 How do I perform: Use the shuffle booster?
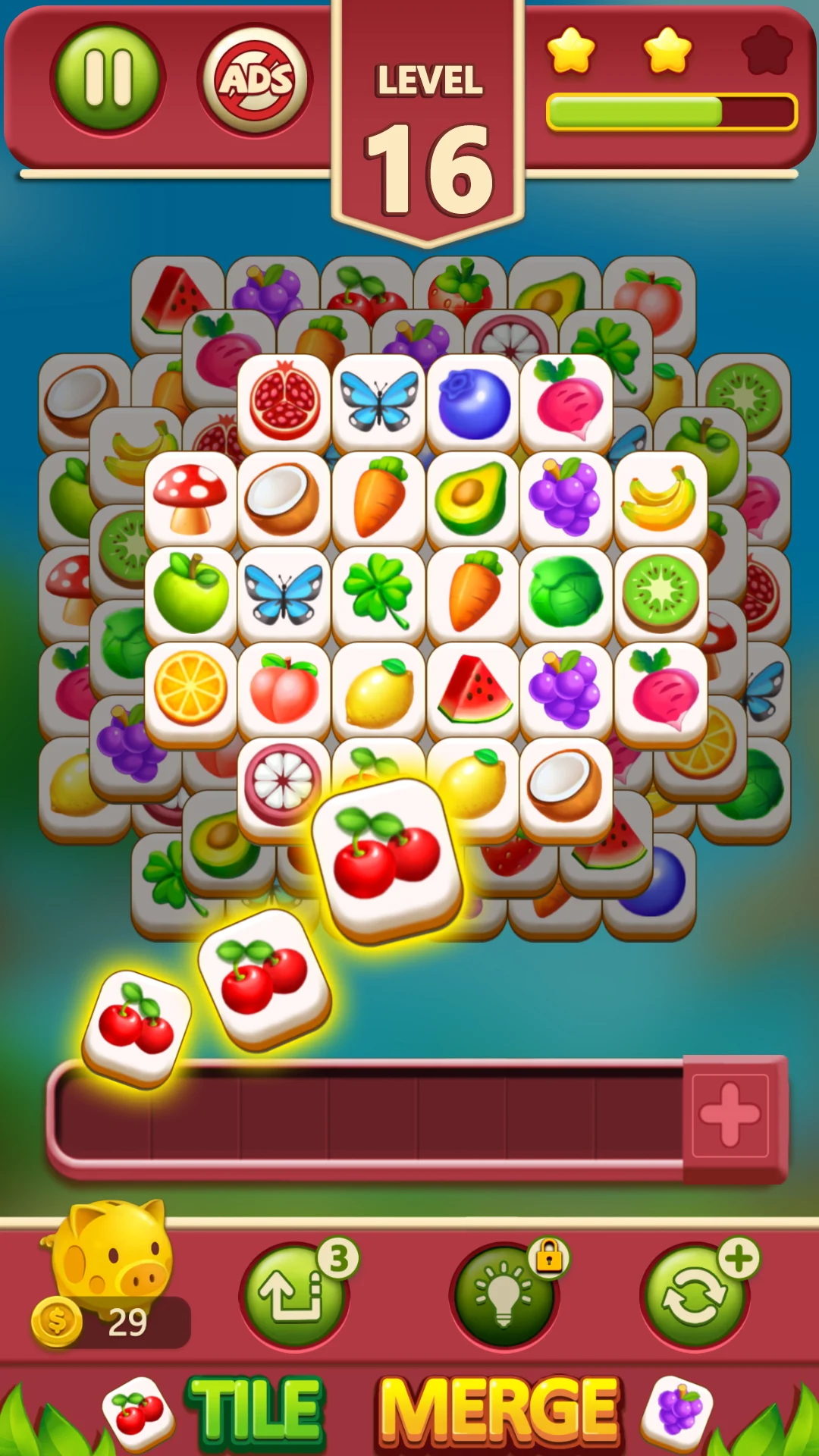[x=695, y=1295]
